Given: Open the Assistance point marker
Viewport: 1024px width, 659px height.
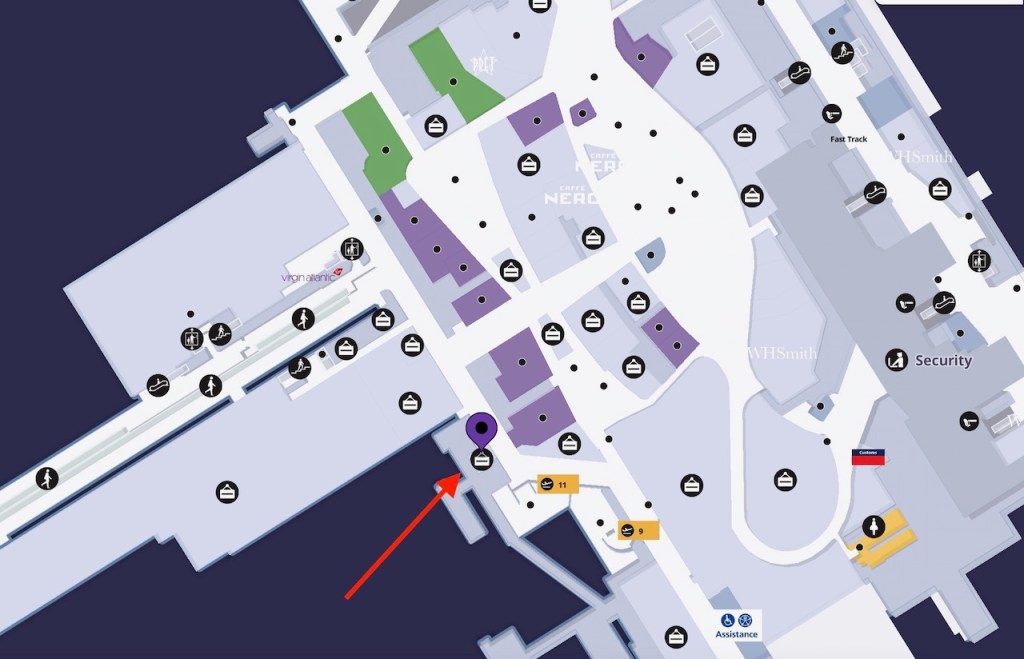Looking at the screenshot, I should pyautogui.click(x=737, y=625).
